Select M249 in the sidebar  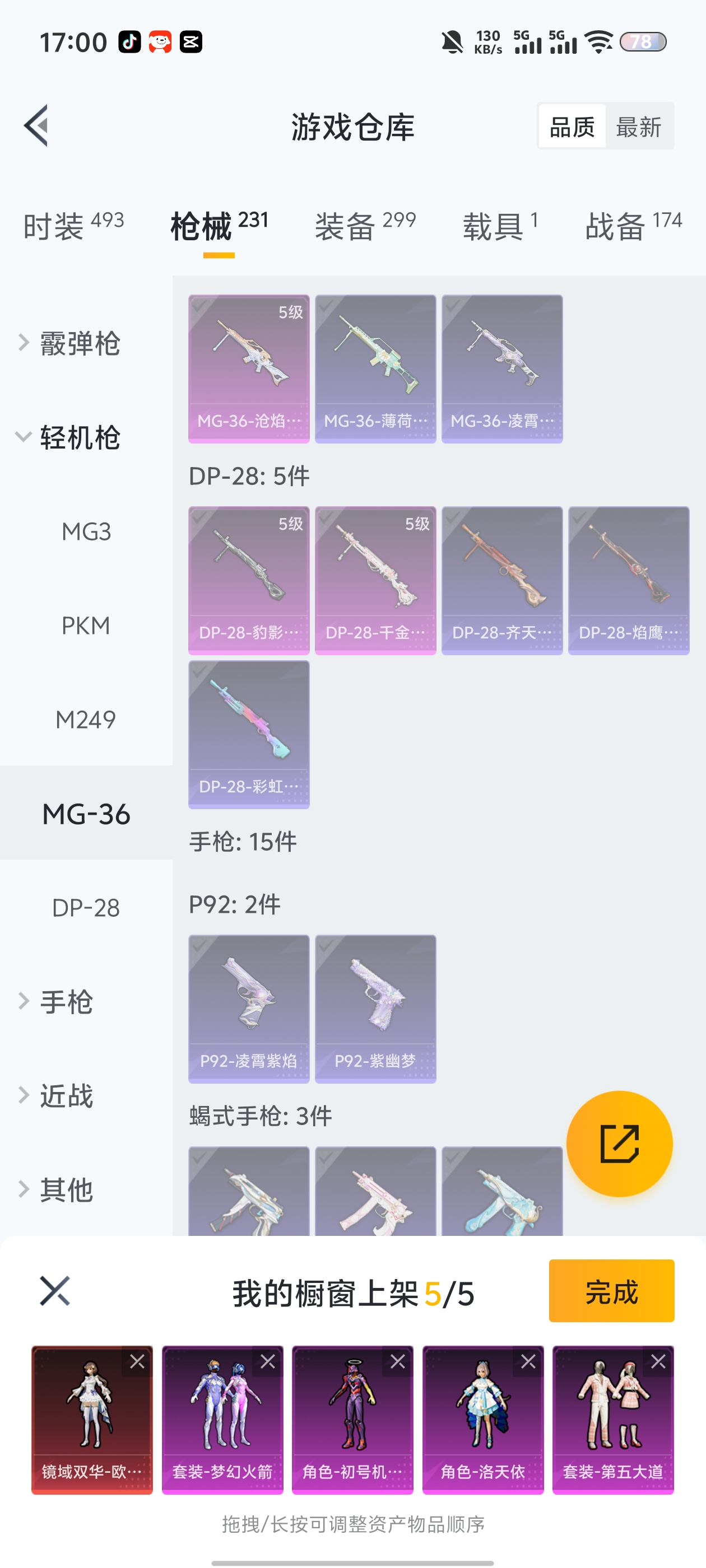pyautogui.click(x=86, y=720)
